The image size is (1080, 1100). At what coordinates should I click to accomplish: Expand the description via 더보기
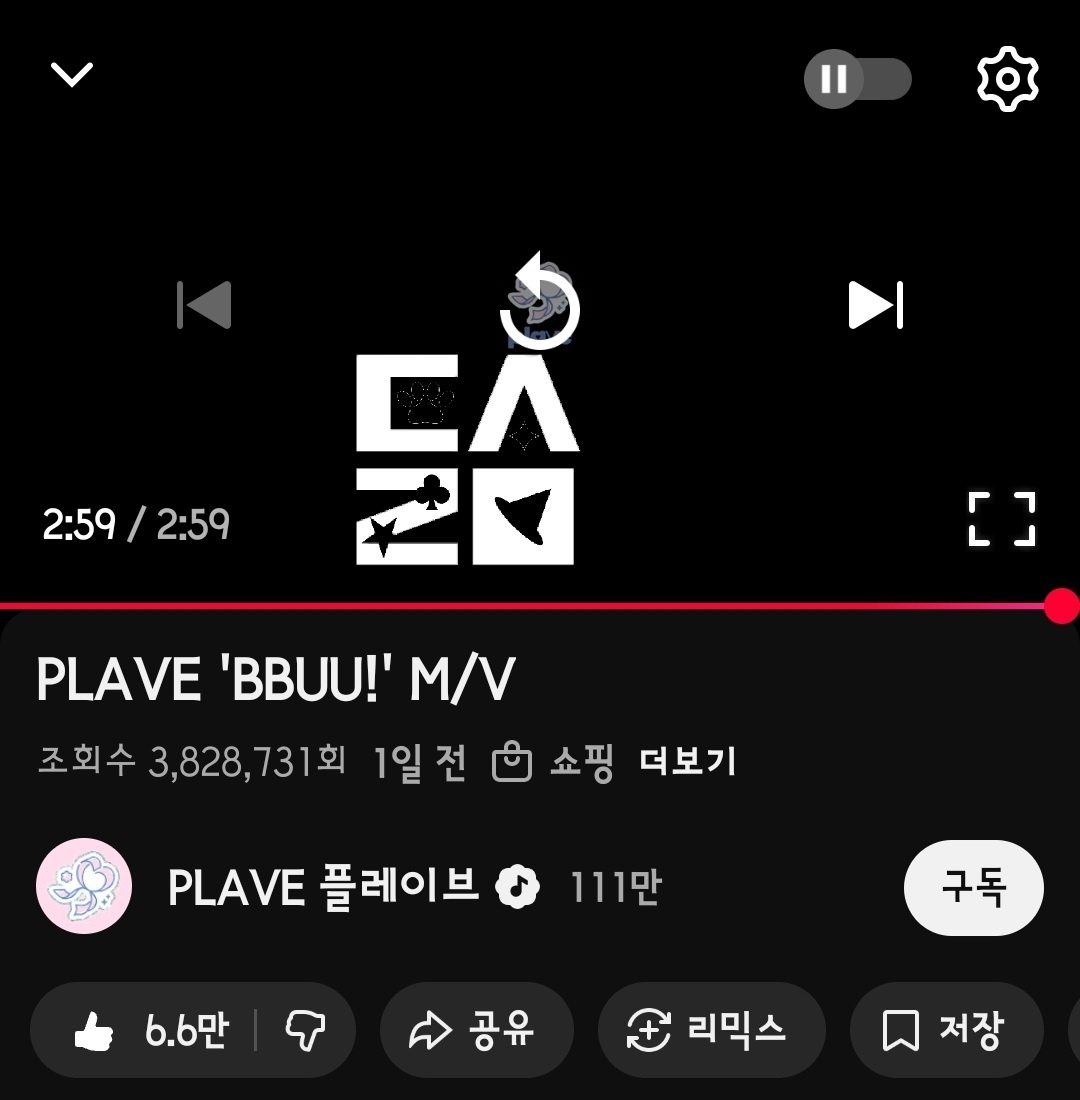click(x=688, y=763)
